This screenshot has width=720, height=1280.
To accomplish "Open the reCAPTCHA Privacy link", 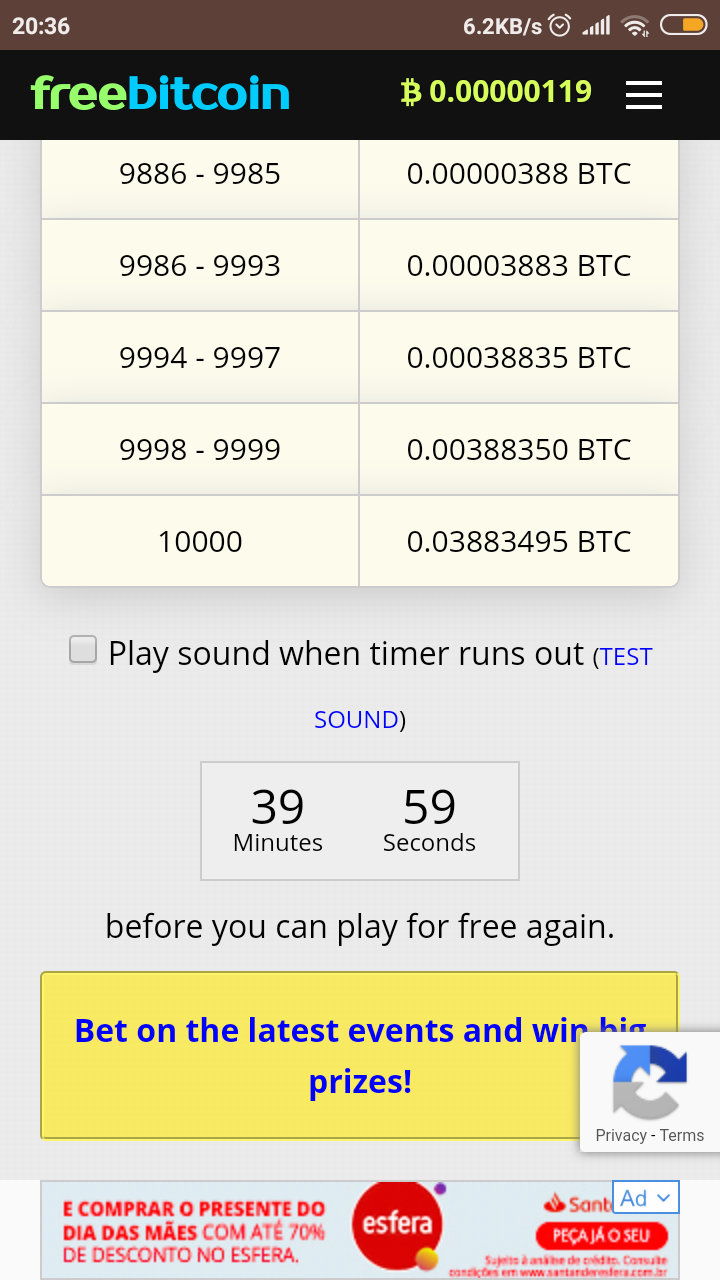I will coord(620,1135).
